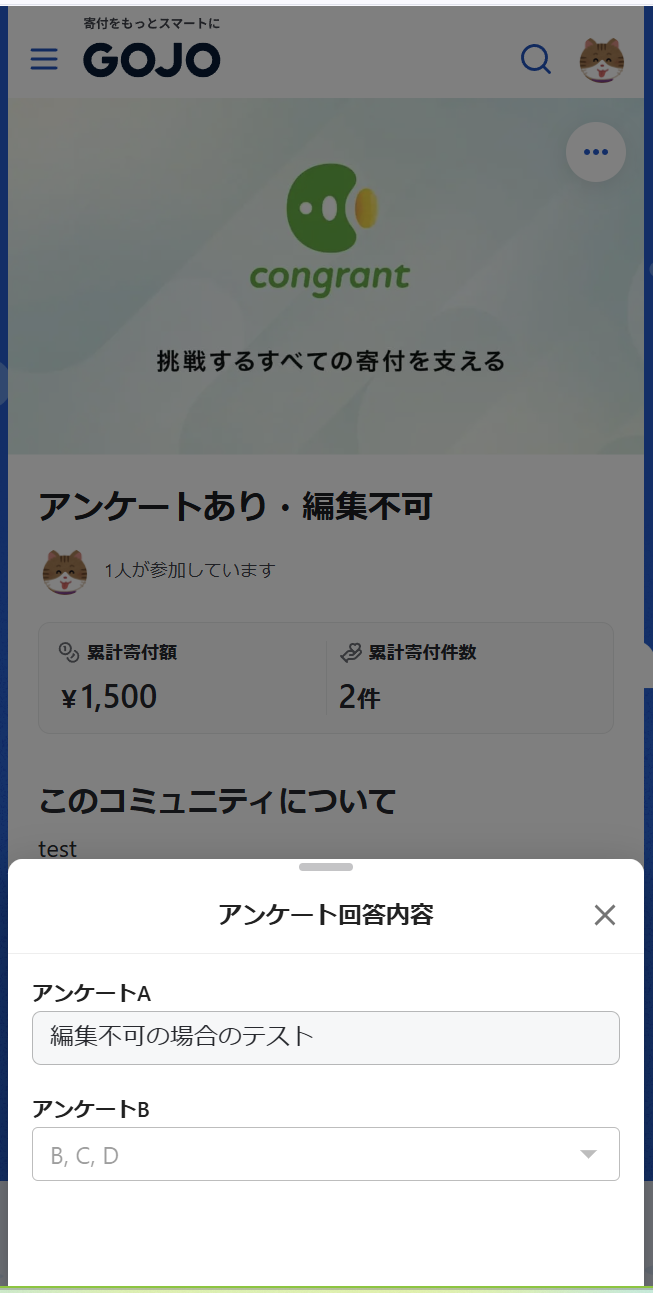
Task: Open the three-dot more options
Action: (596, 152)
